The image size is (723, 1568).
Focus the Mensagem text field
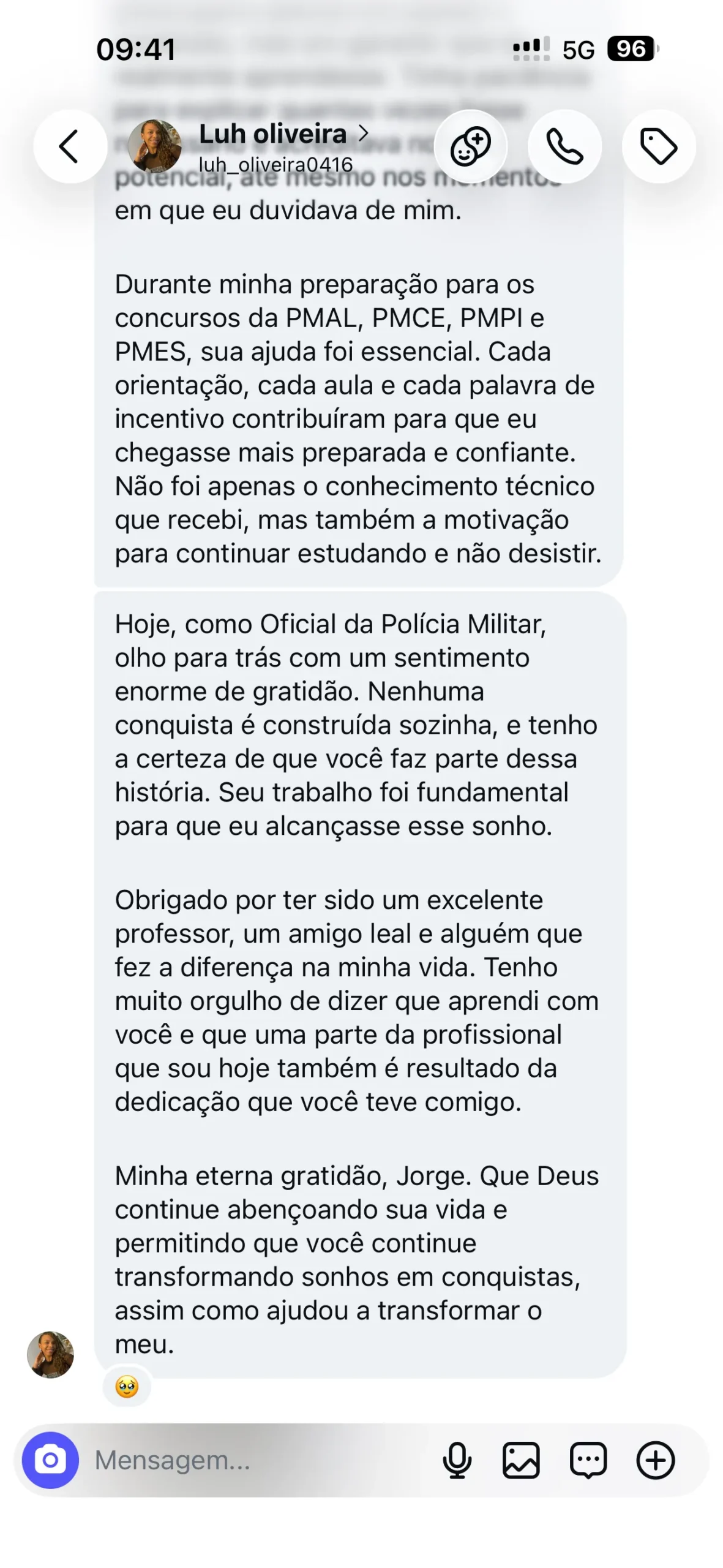pyautogui.click(x=257, y=1460)
